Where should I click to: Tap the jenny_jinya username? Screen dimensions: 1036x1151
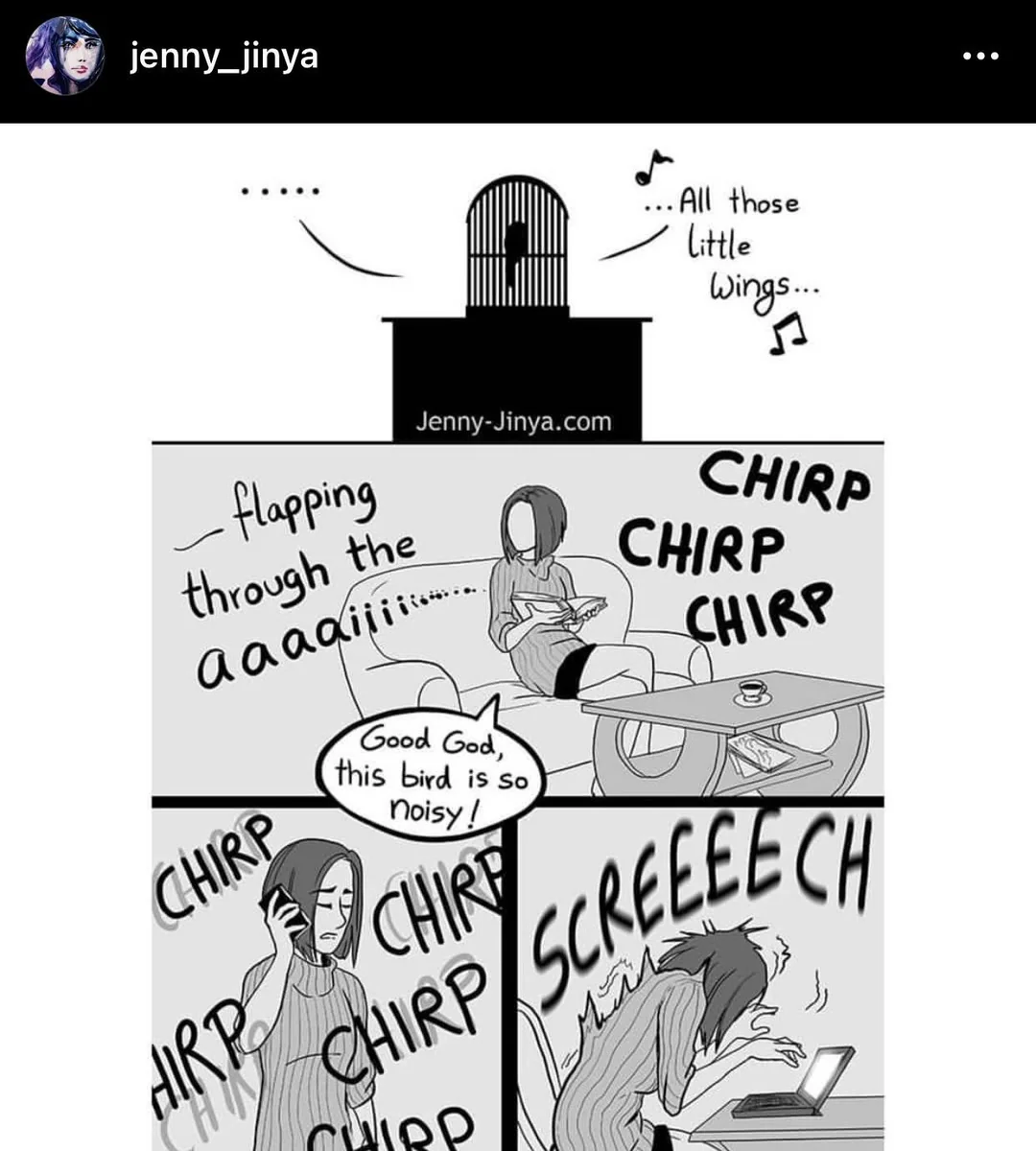click(224, 57)
